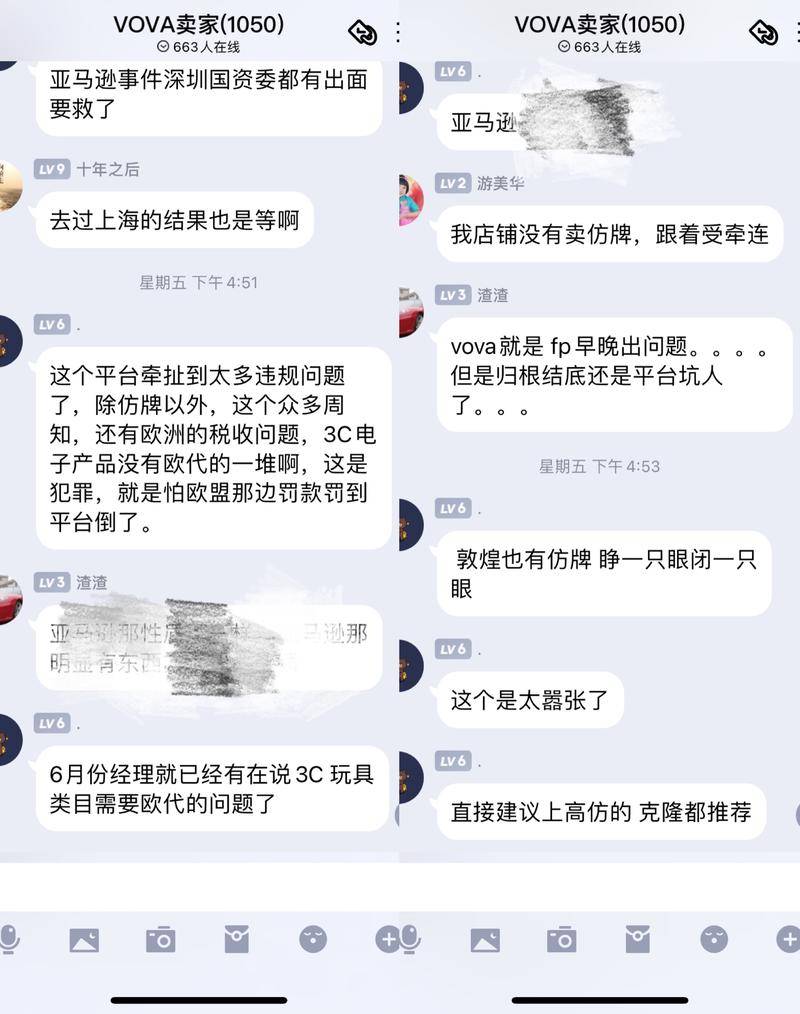Tap the message bubble 敦煌也有仿牌
Screen dimensions: 800x1014
point(608,575)
